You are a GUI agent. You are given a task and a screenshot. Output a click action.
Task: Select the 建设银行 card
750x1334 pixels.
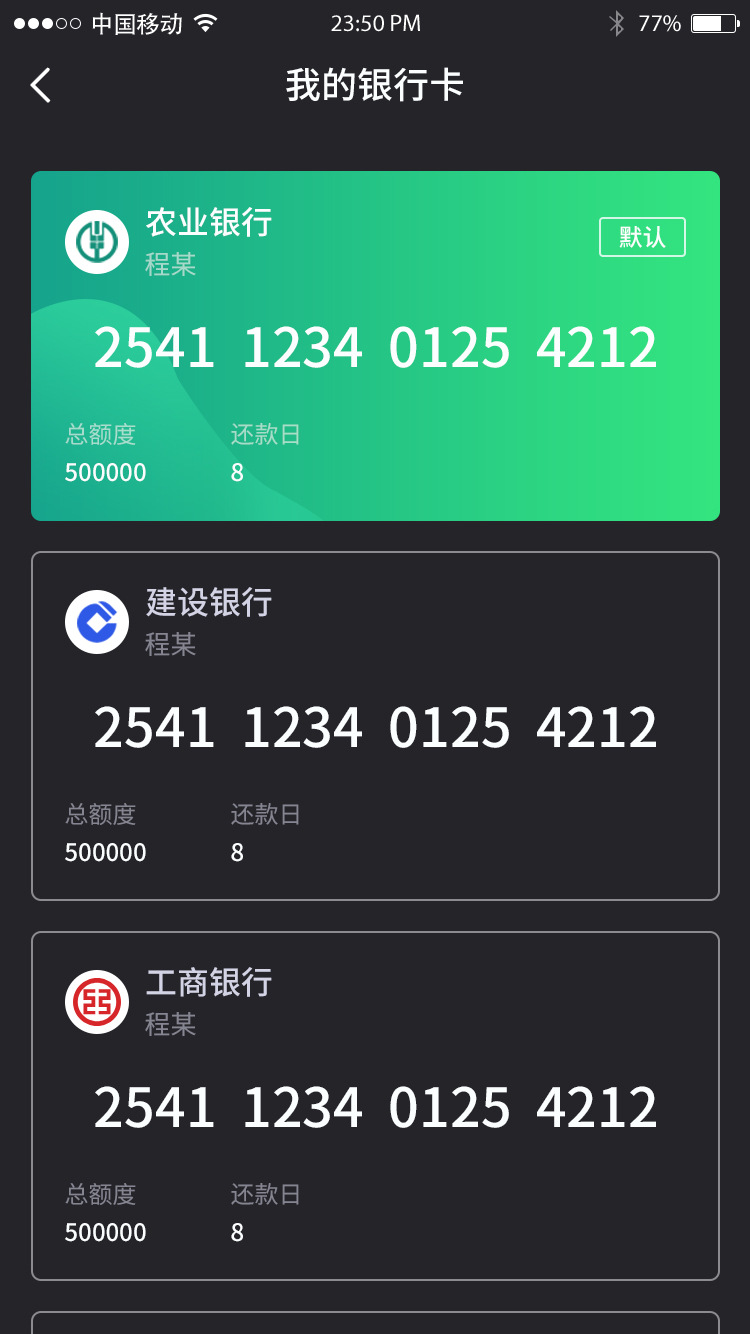click(x=375, y=726)
